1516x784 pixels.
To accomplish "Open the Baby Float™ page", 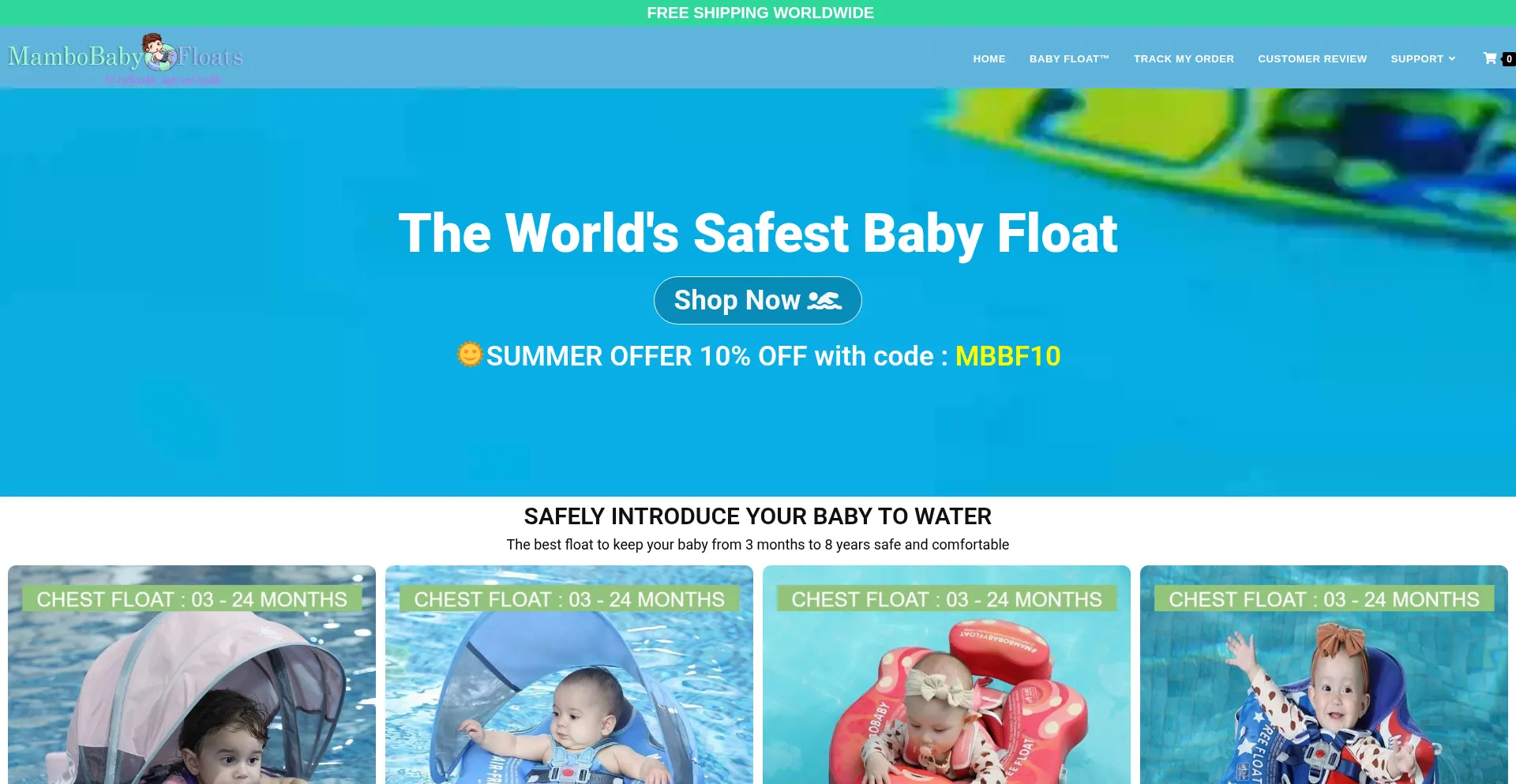I will [1069, 58].
